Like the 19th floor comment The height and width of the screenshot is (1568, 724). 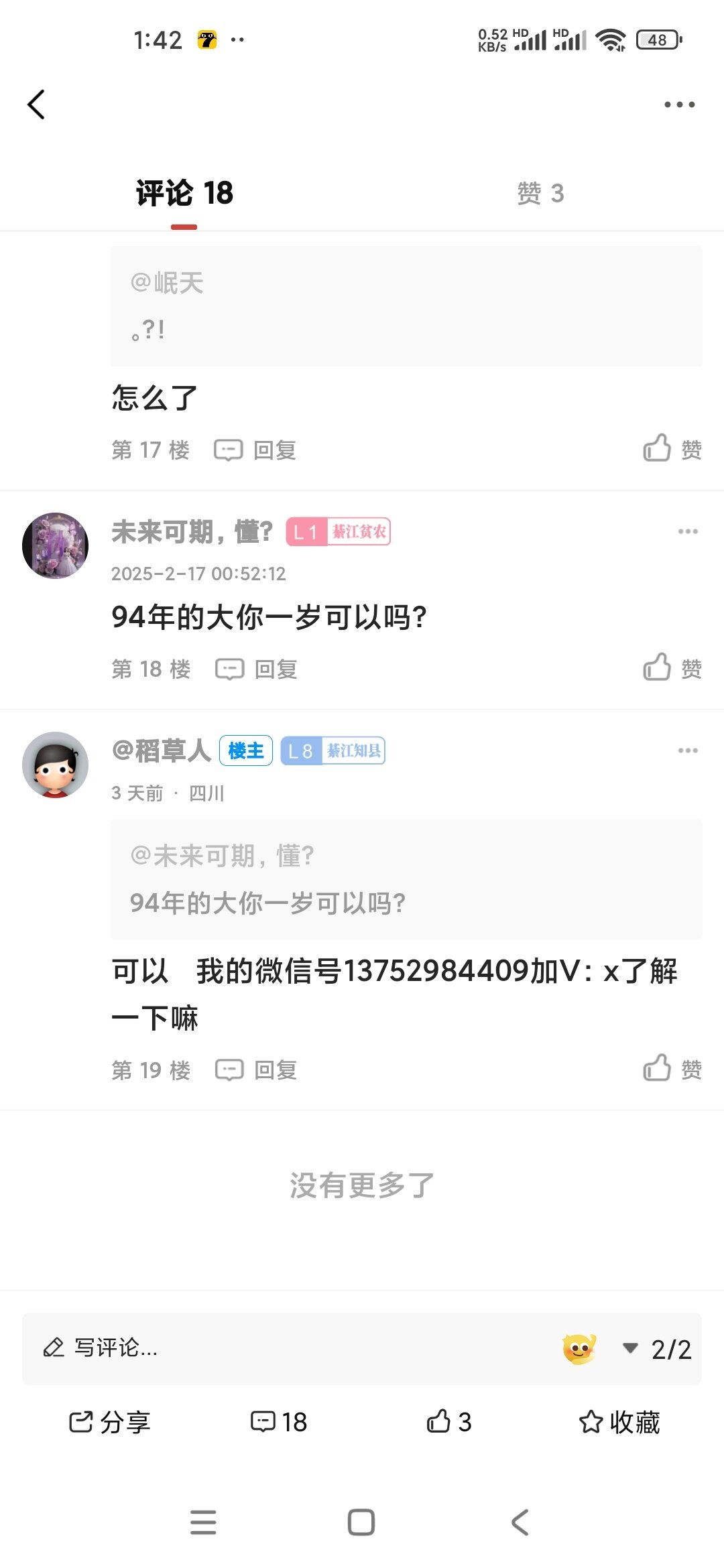(x=672, y=1069)
